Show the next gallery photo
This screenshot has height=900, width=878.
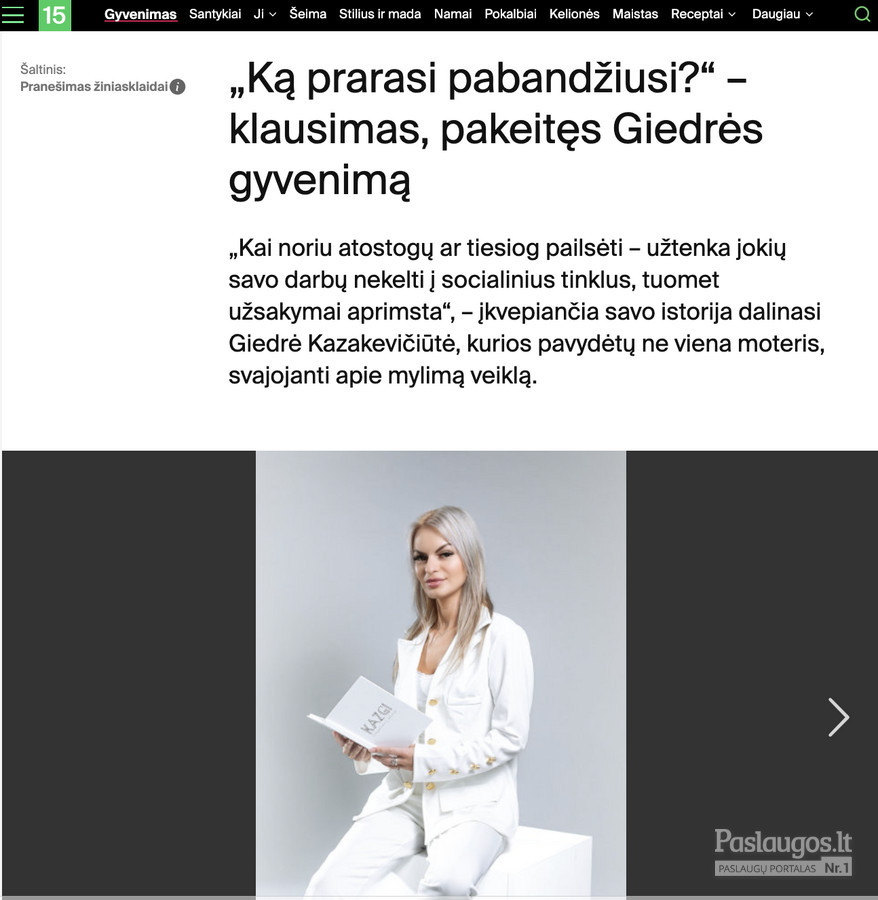838,717
